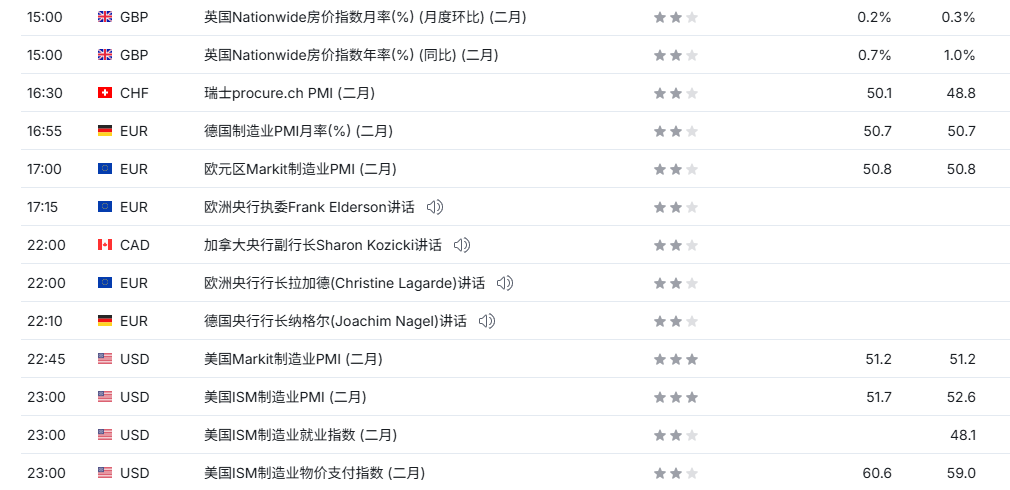This screenshot has width=1010, height=490.
Task: Open the Frank Elderson speech event
Action: pyautogui.click(x=308, y=207)
